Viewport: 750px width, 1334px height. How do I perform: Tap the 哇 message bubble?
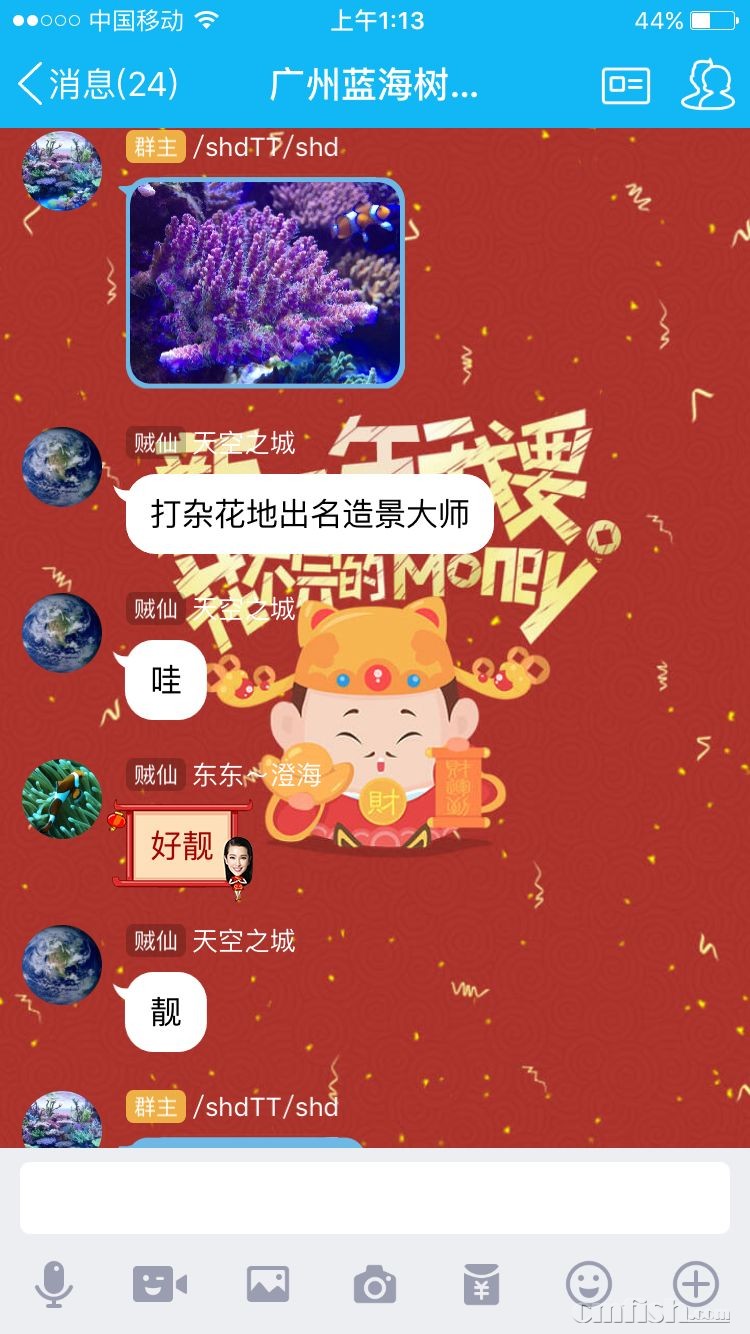pyautogui.click(x=164, y=679)
